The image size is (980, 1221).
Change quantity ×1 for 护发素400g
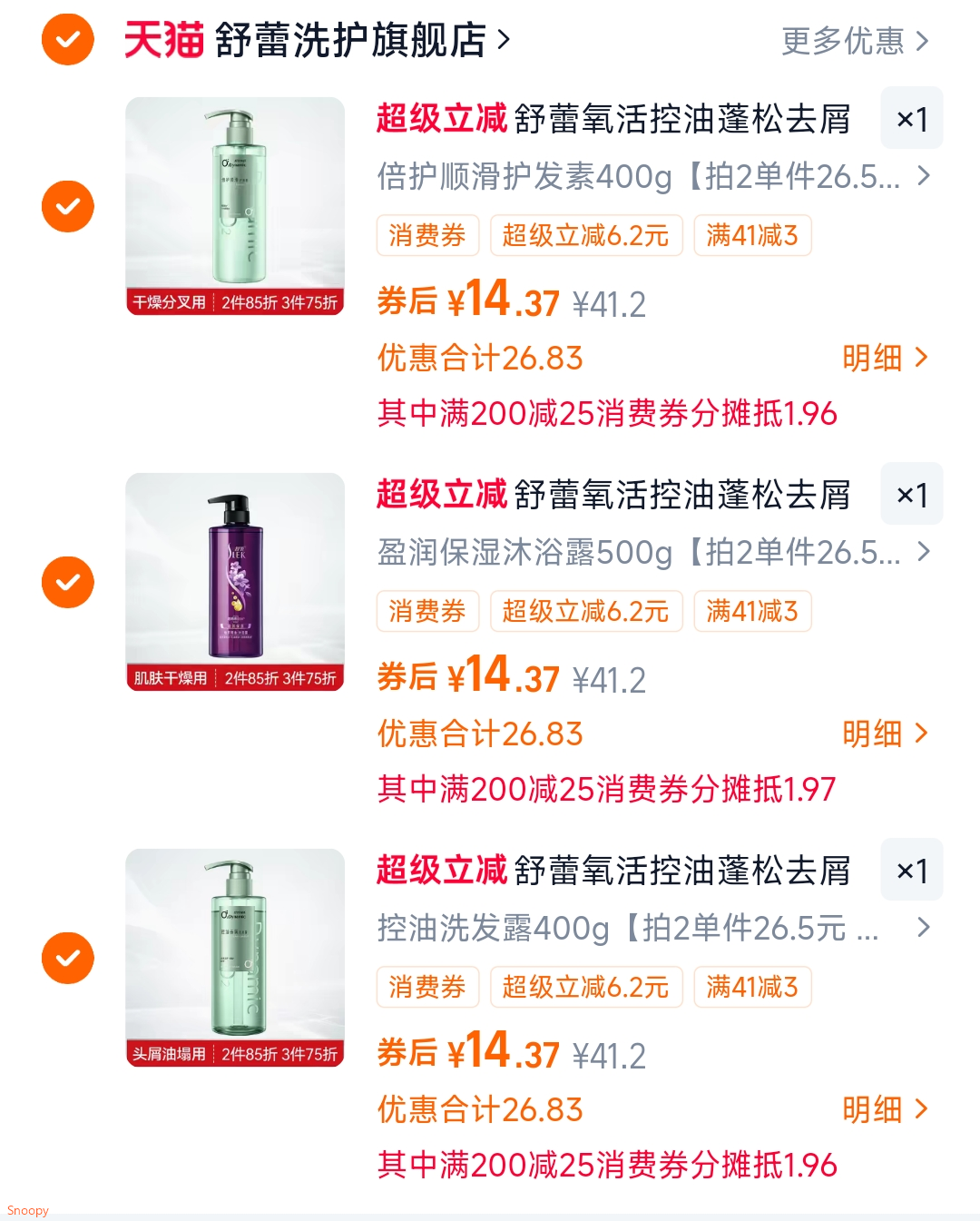911,119
